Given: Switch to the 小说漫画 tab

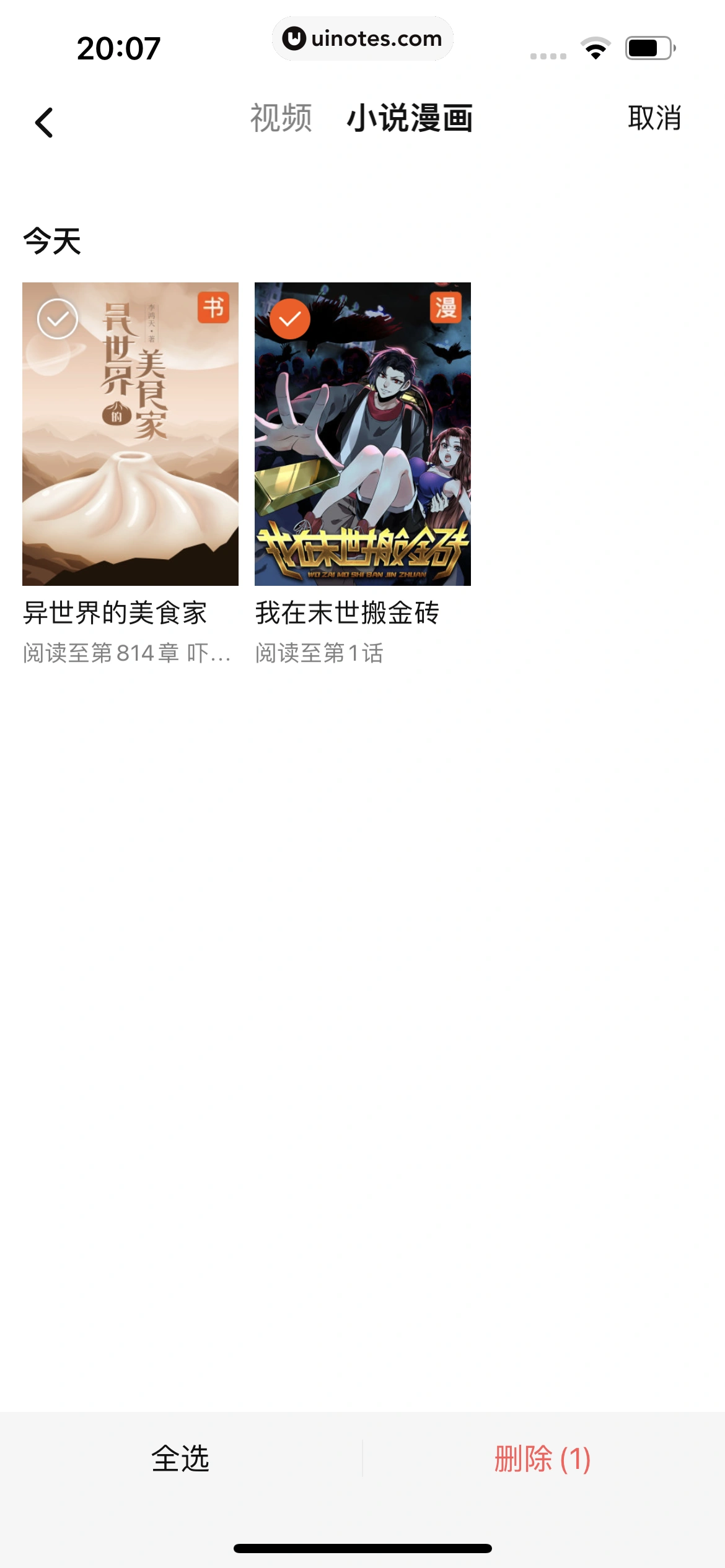Looking at the screenshot, I should (x=410, y=118).
